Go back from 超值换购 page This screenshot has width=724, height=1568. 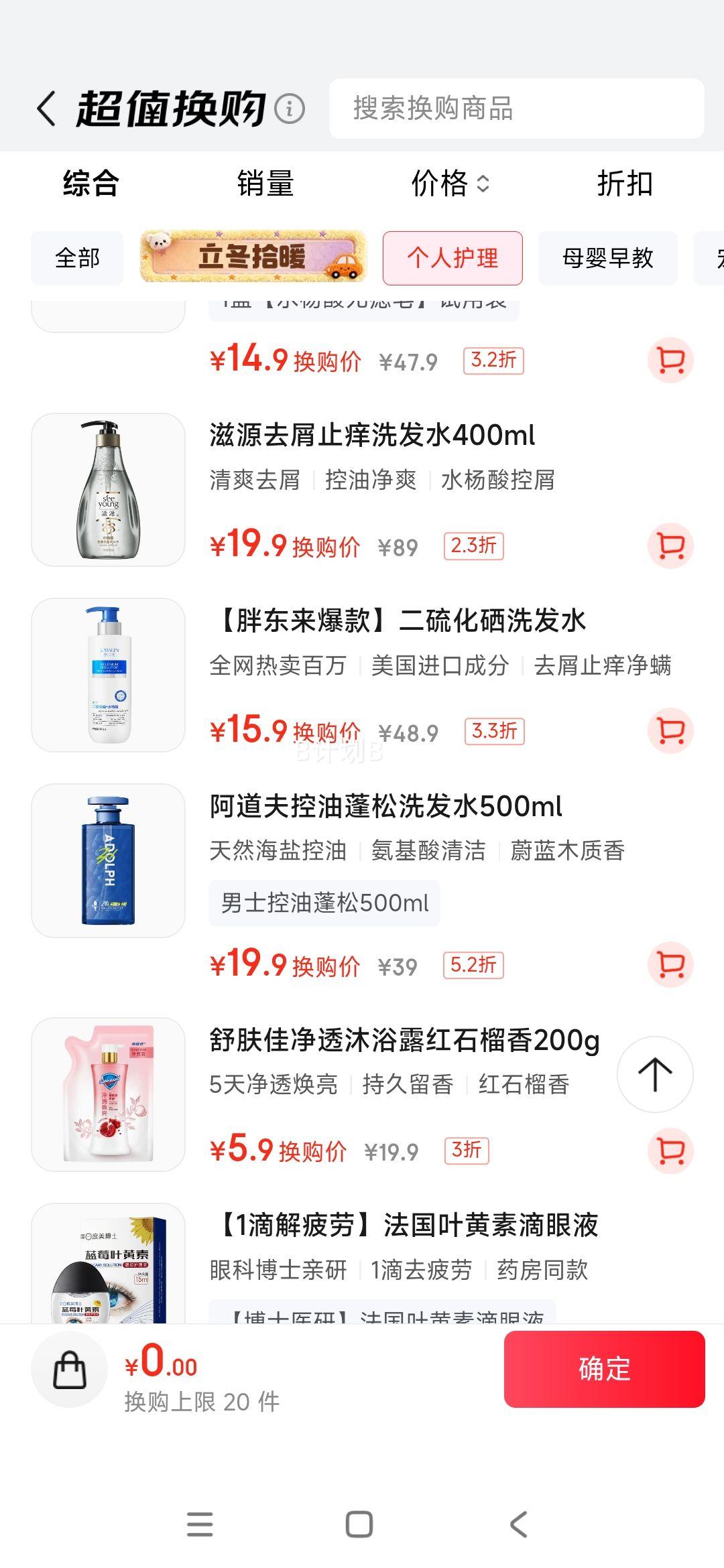coord(47,109)
